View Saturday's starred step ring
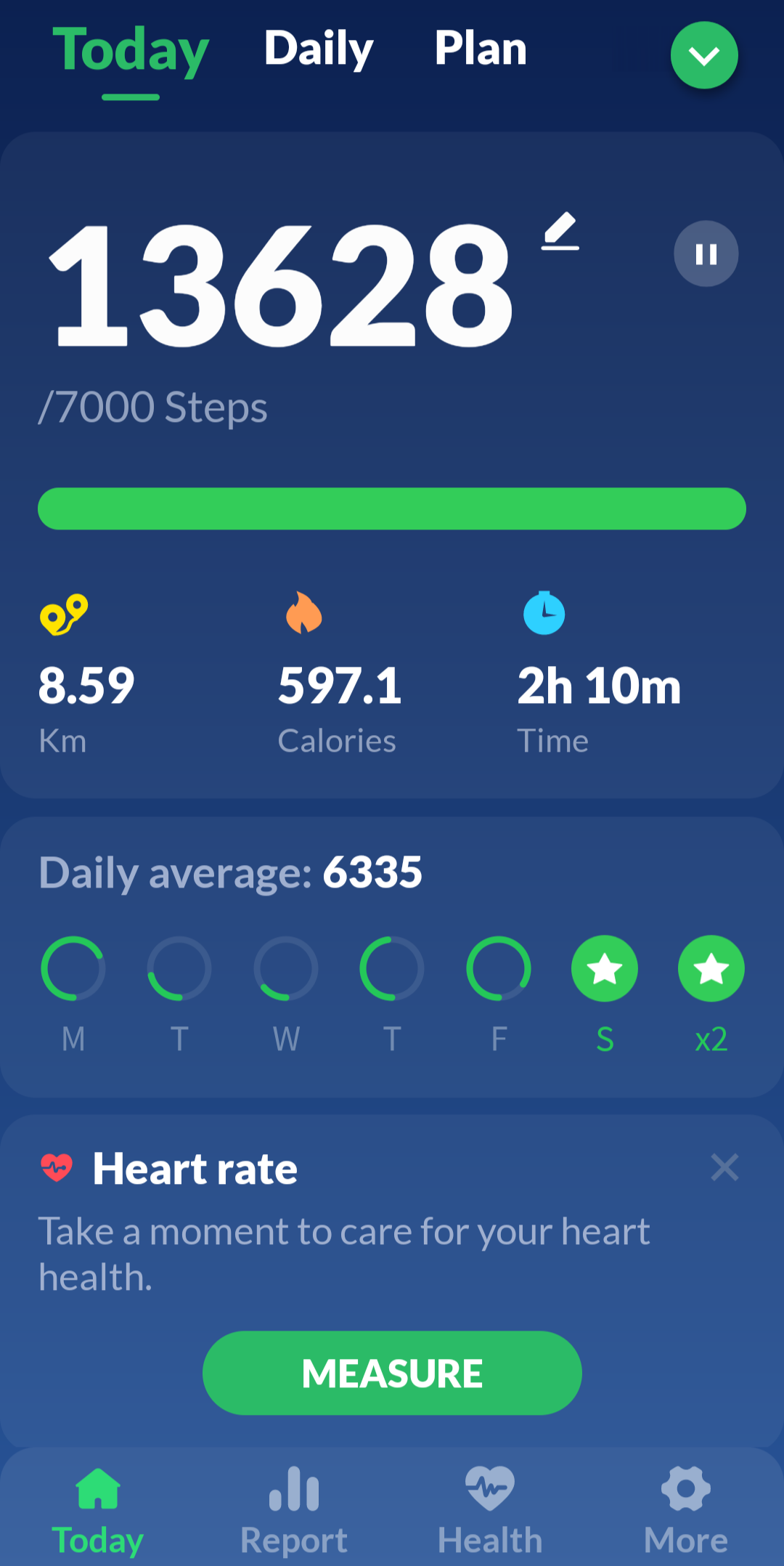Screen dimensions: 784x1566 [605, 969]
